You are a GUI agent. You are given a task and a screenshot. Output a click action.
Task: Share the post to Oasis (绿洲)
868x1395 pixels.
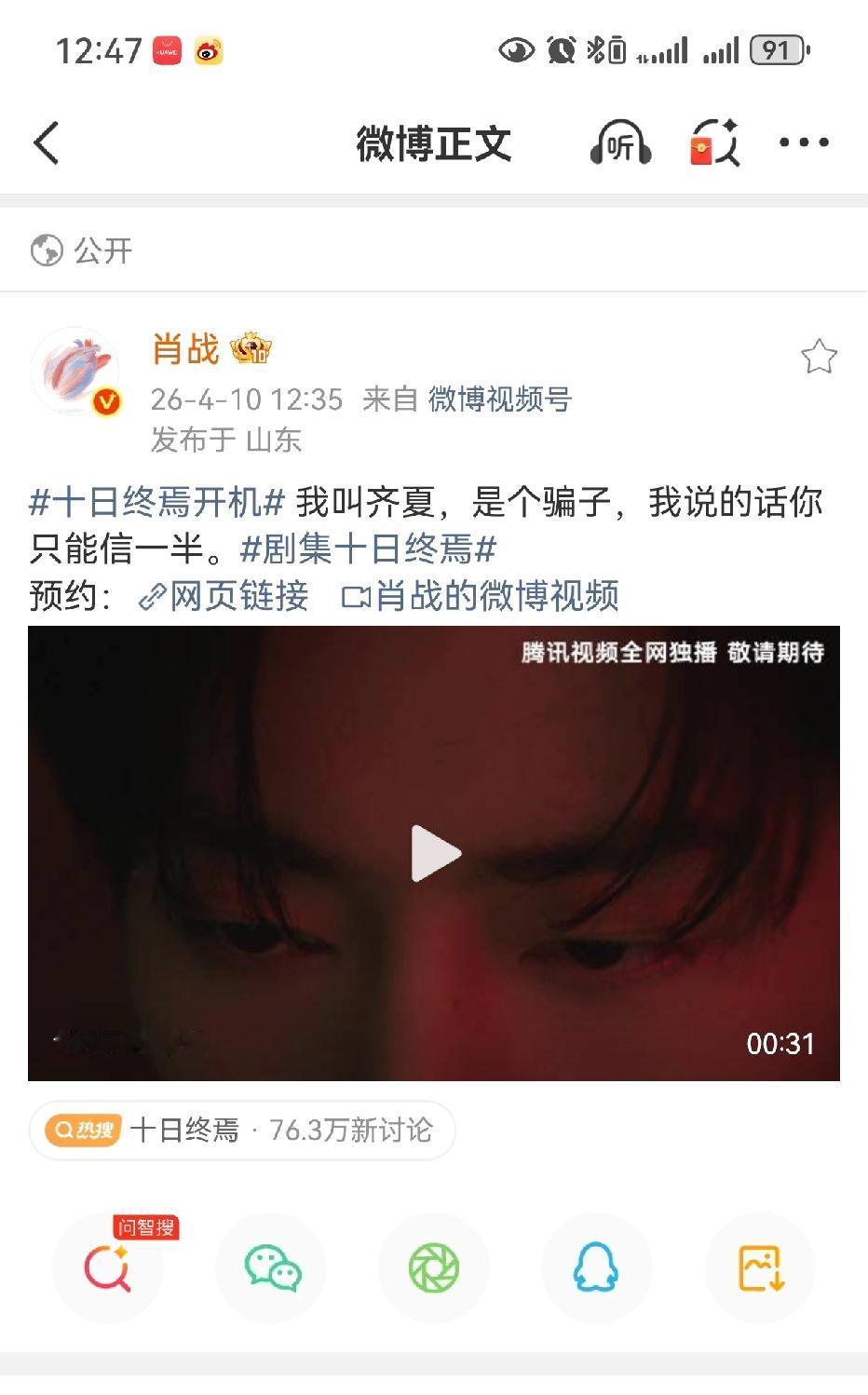(x=434, y=1267)
